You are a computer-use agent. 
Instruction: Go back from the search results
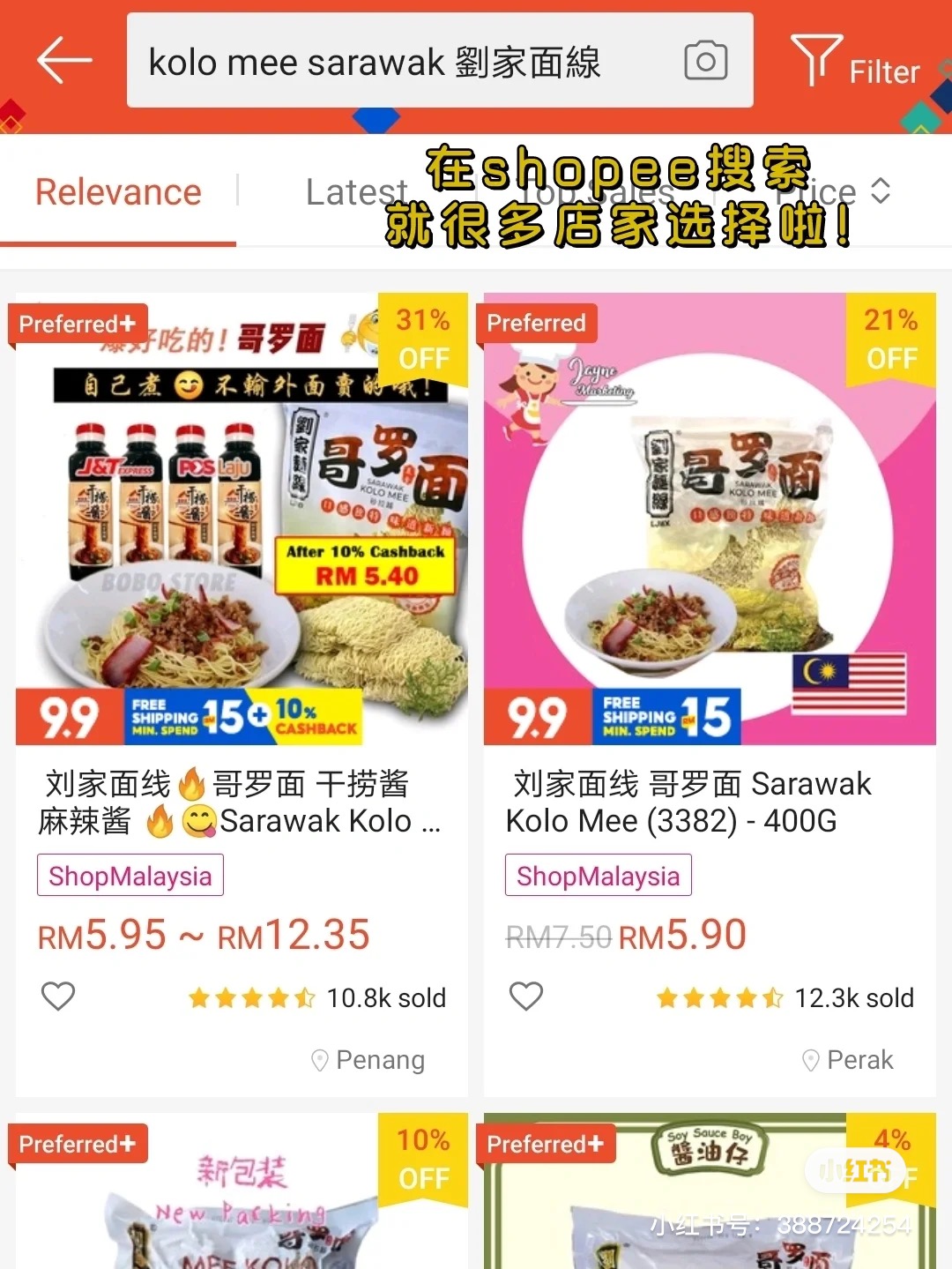(64, 60)
